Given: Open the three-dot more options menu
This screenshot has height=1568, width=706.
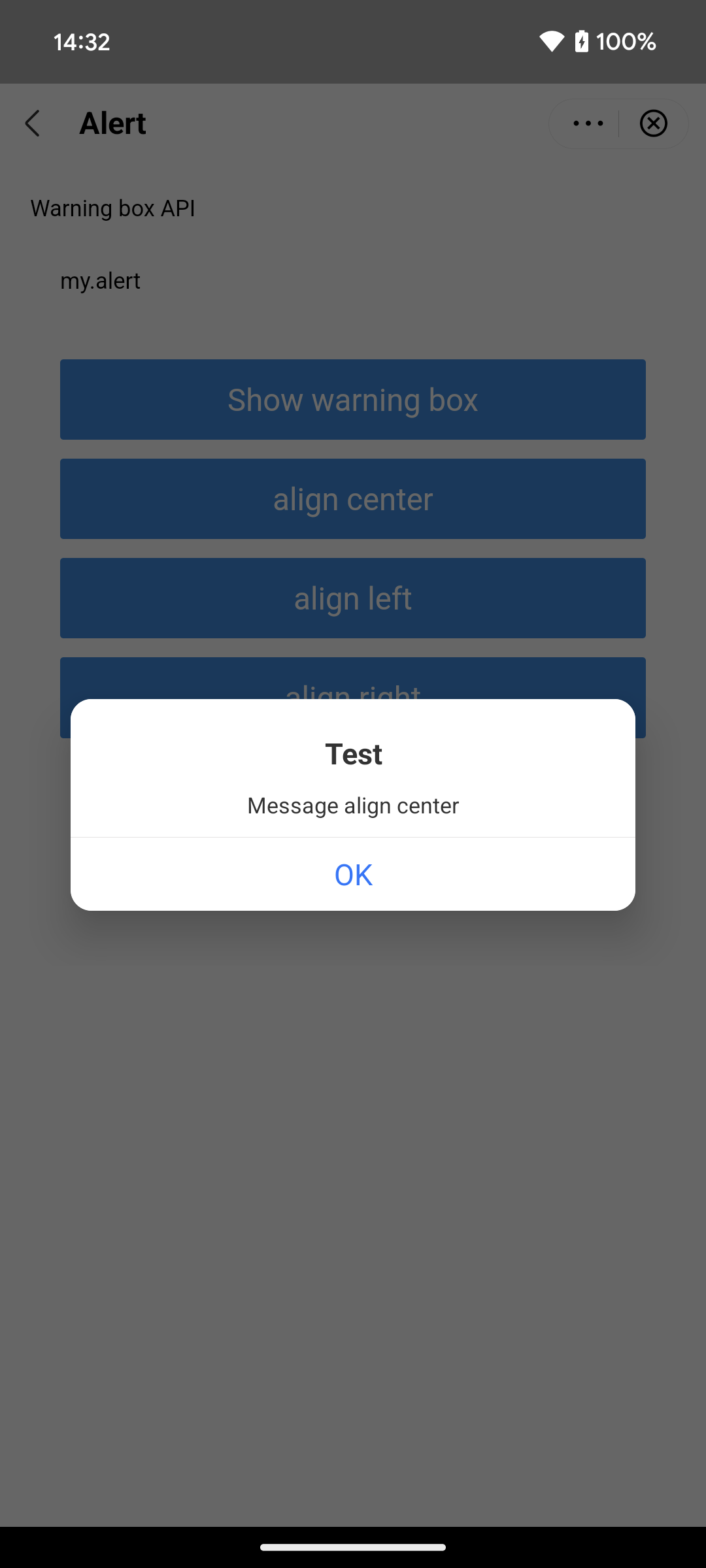Looking at the screenshot, I should tap(588, 123).
